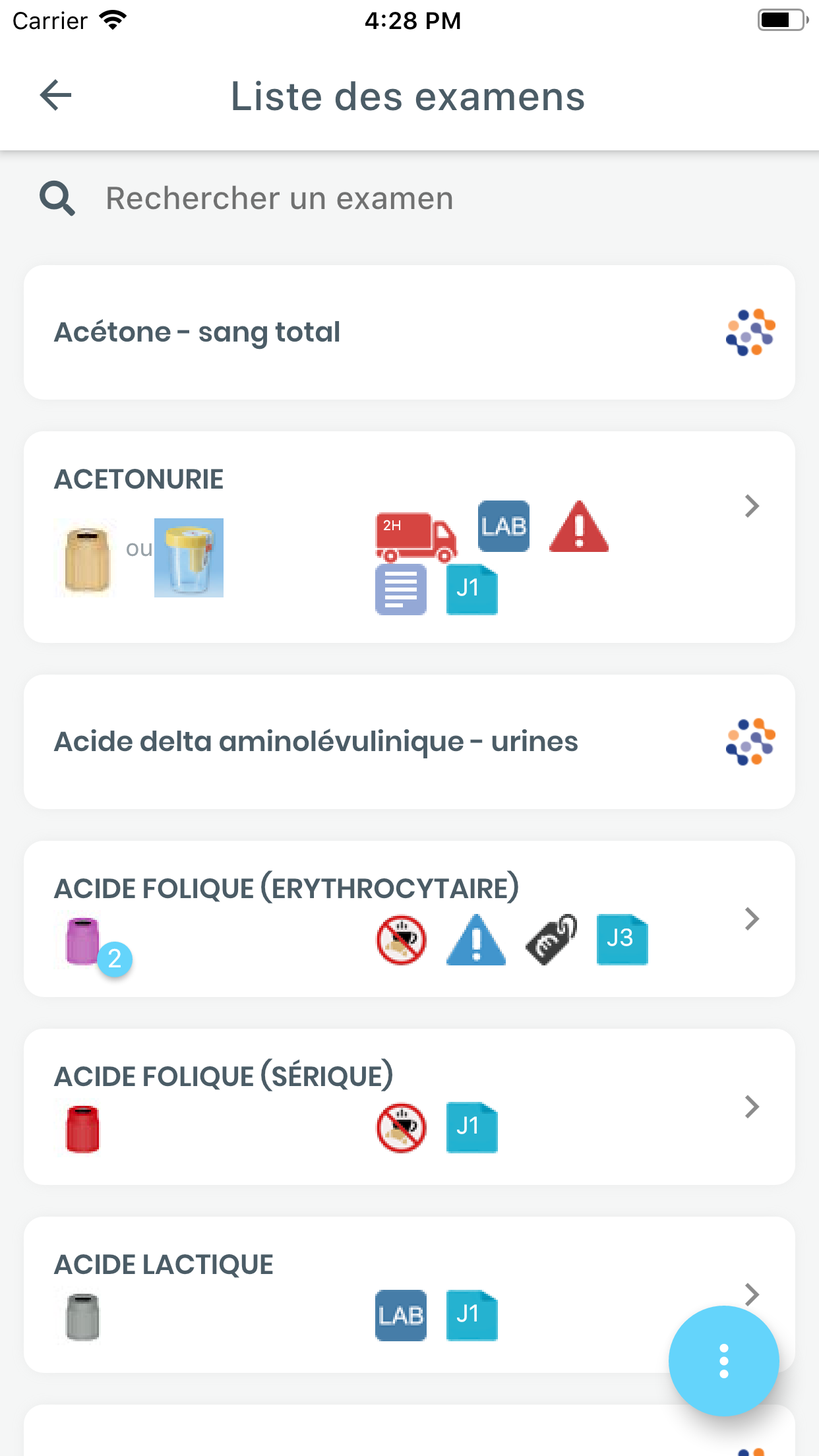Click the LAB badge icon on ACETONURIE
This screenshot has width=819, height=1456.
(x=503, y=526)
